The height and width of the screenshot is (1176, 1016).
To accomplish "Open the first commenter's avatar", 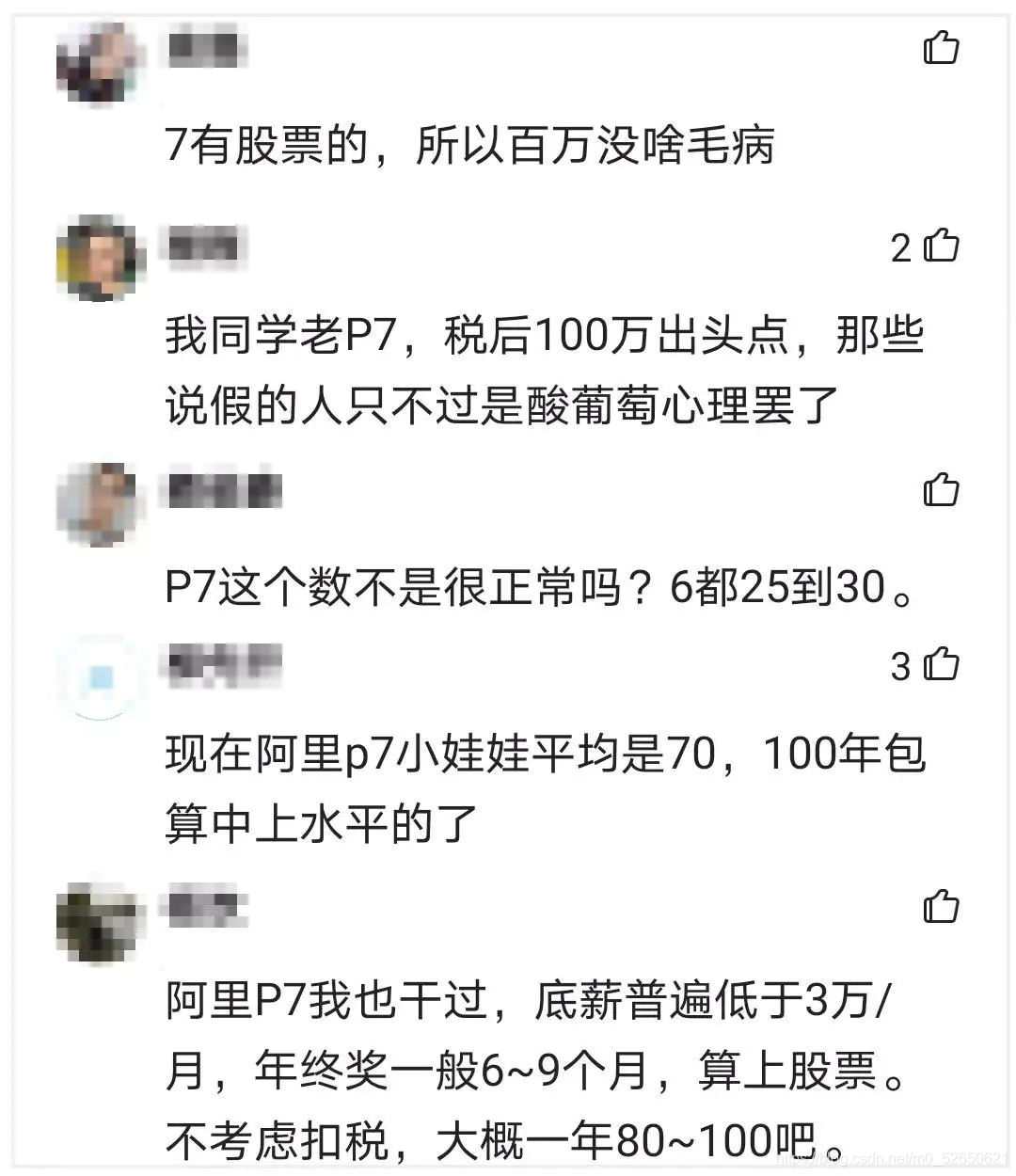I will click(x=97, y=58).
